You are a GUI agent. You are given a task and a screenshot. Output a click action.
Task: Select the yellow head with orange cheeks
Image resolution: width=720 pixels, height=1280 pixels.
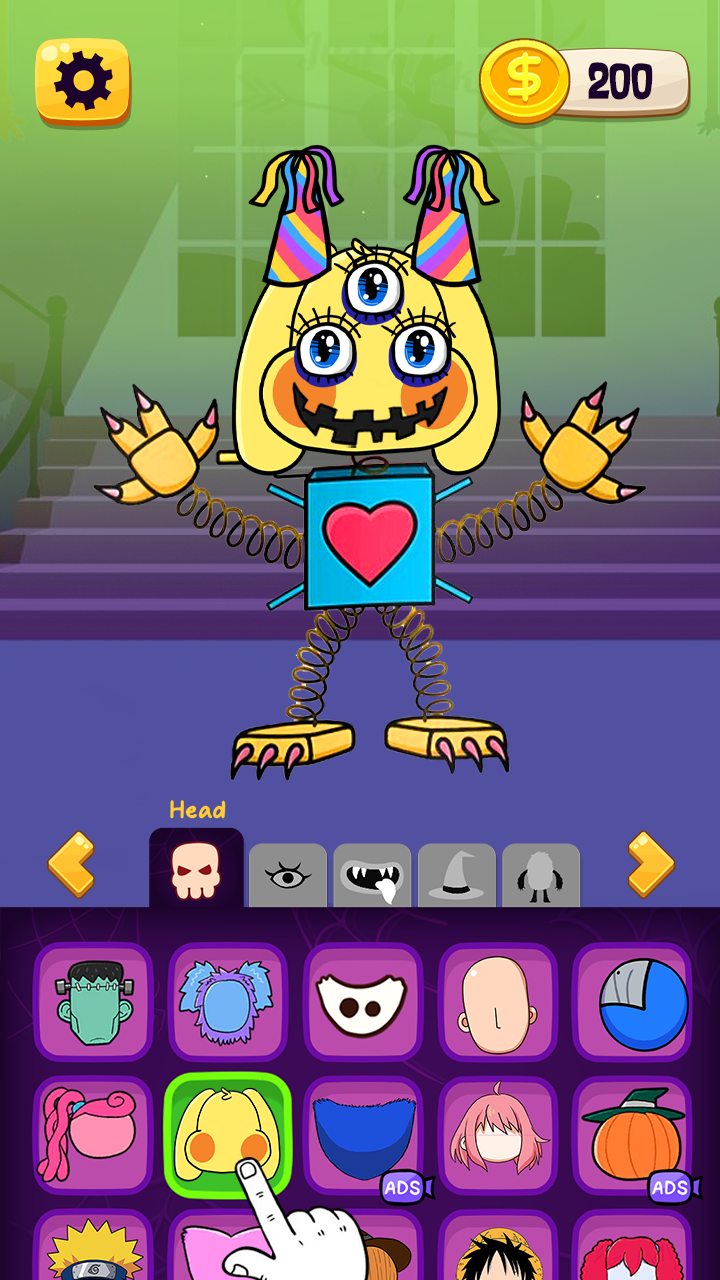click(x=228, y=1136)
